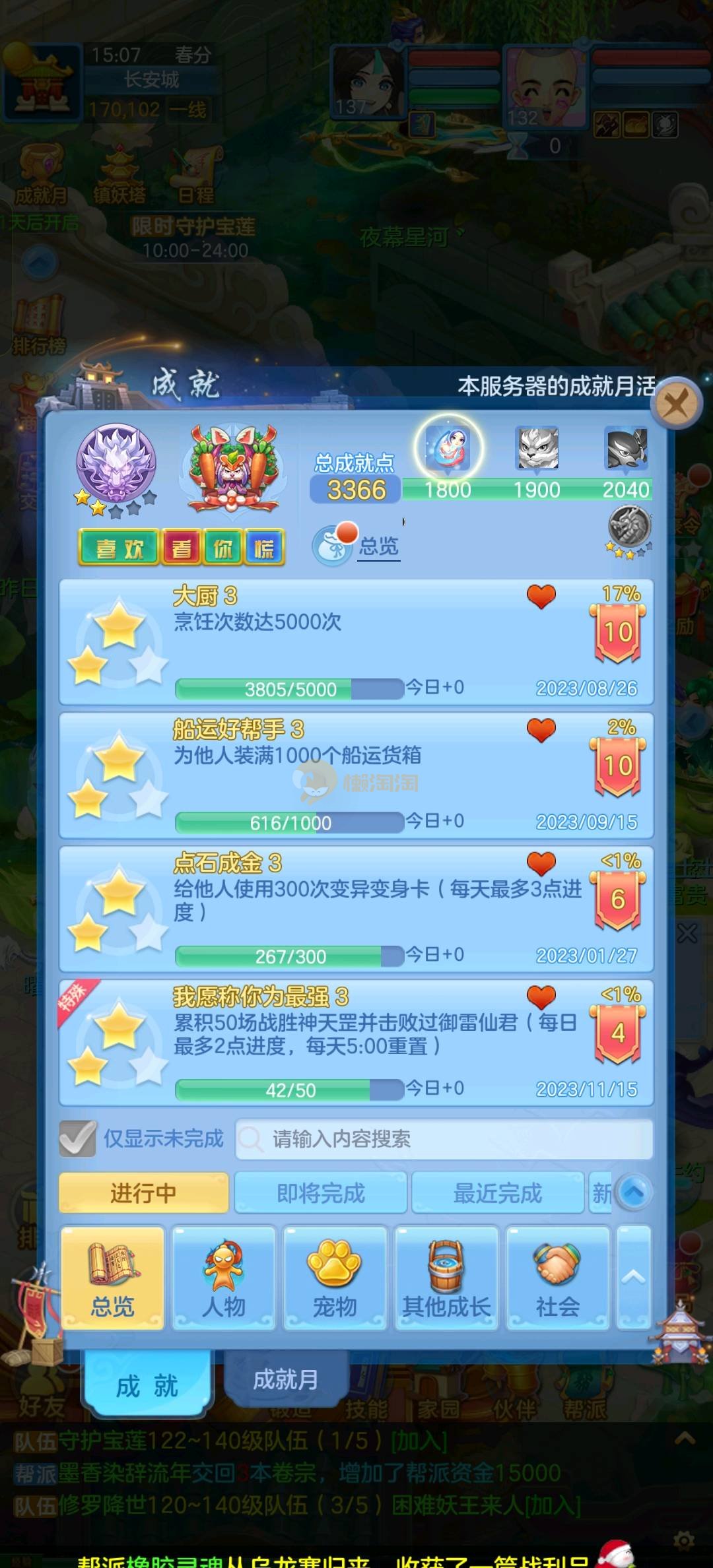
Task: Go to the 社会 category
Action: pos(558,1278)
